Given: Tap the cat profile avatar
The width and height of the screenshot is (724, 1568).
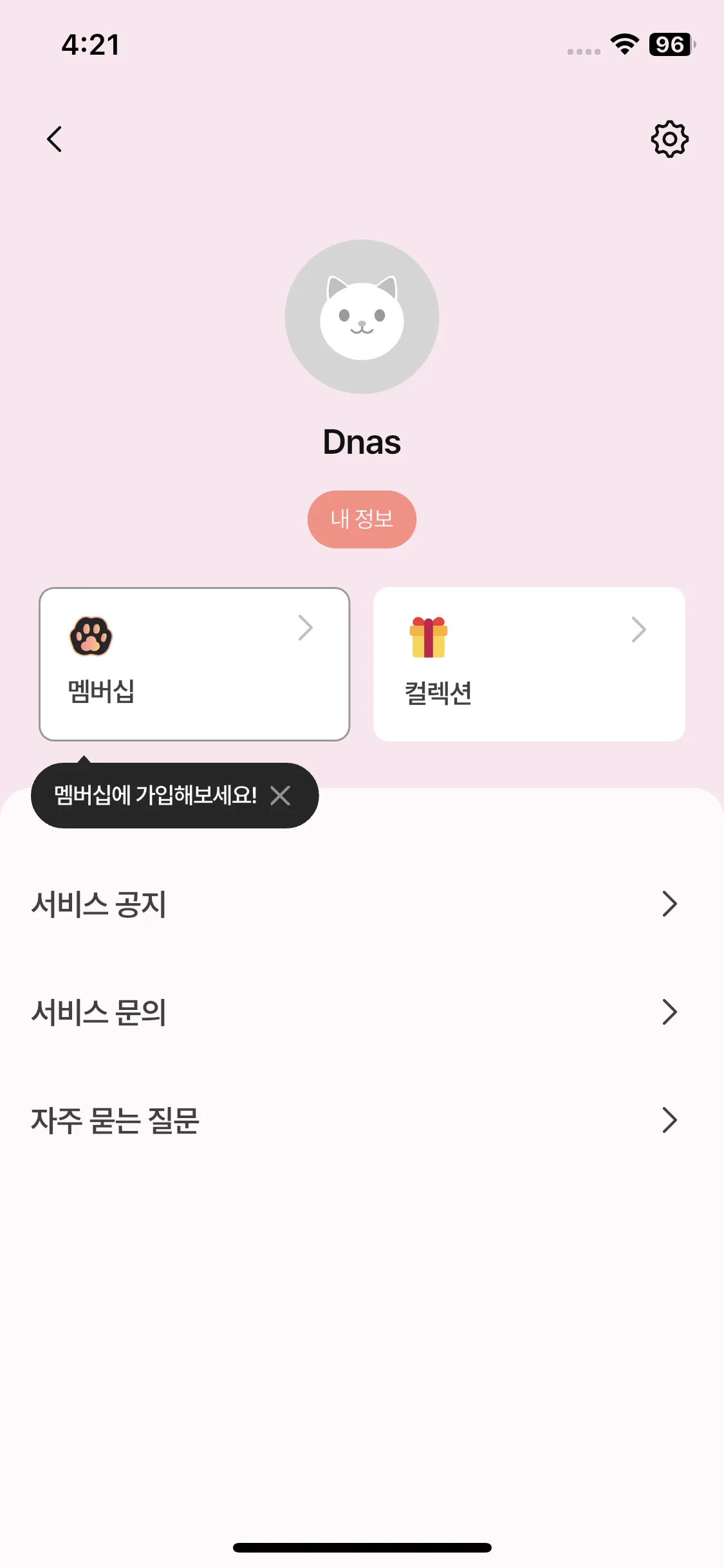Looking at the screenshot, I should (x=362, y=315).
